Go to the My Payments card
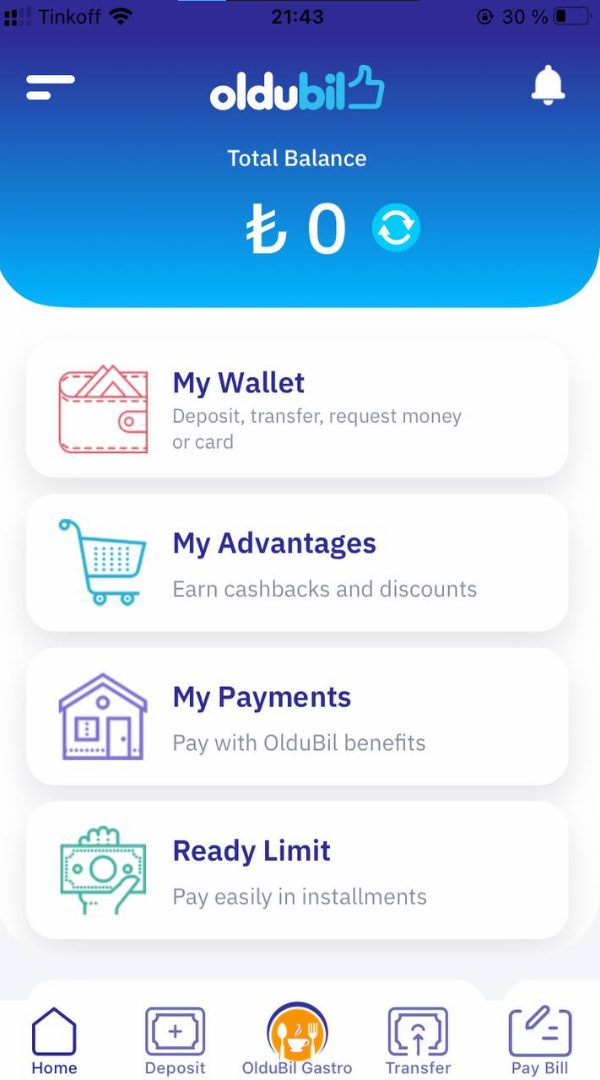 coord(297,717)
